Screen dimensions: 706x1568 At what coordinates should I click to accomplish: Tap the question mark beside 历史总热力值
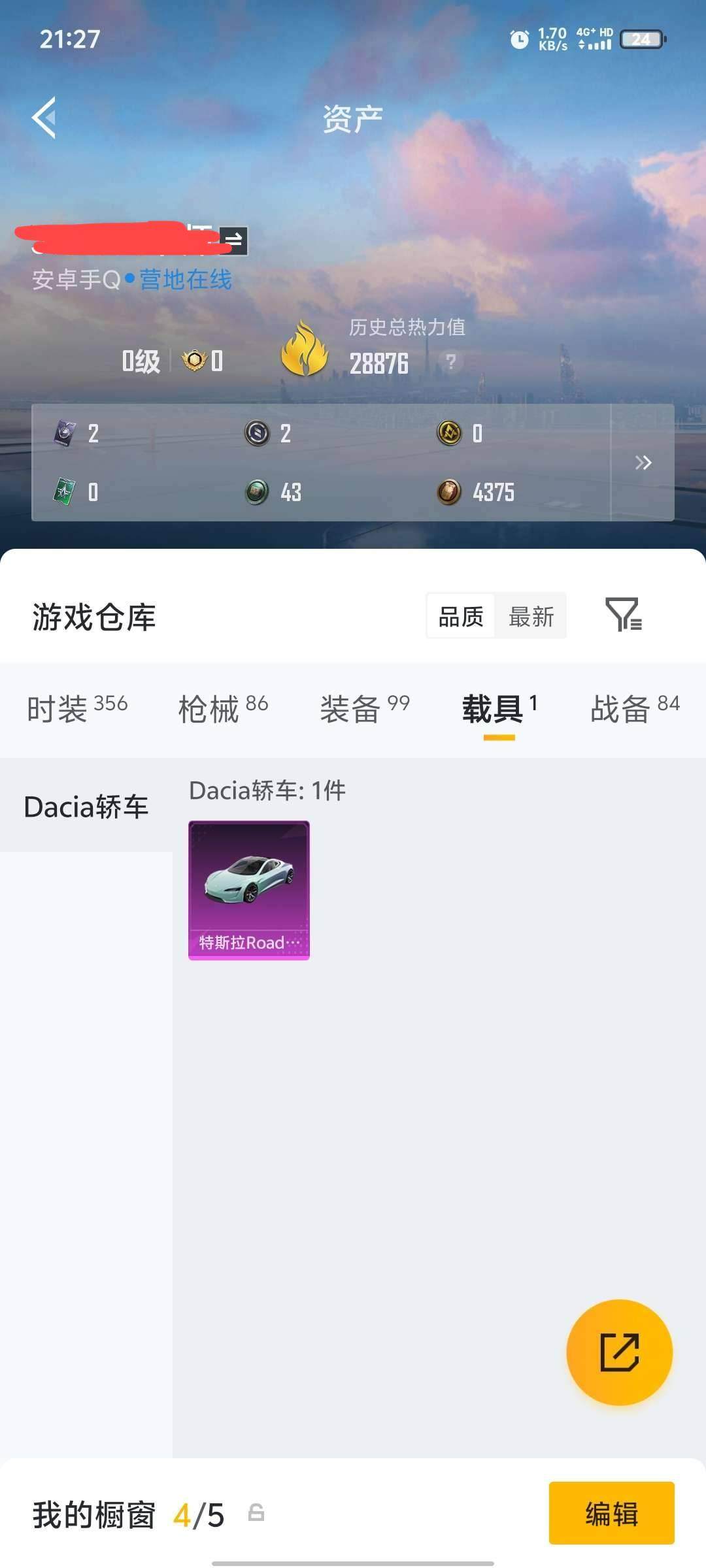[x=450, y=363]
